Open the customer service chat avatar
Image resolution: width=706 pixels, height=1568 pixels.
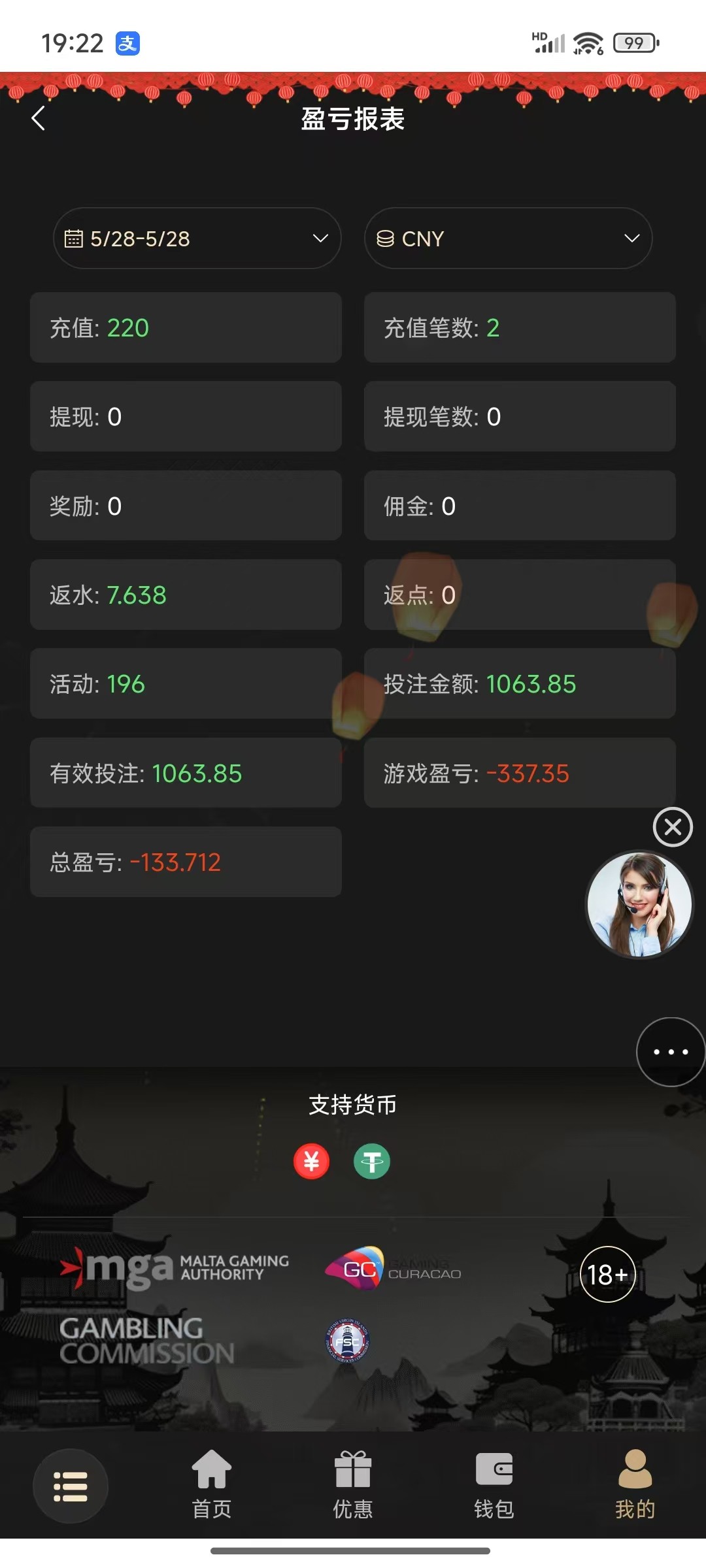[639, 905]
